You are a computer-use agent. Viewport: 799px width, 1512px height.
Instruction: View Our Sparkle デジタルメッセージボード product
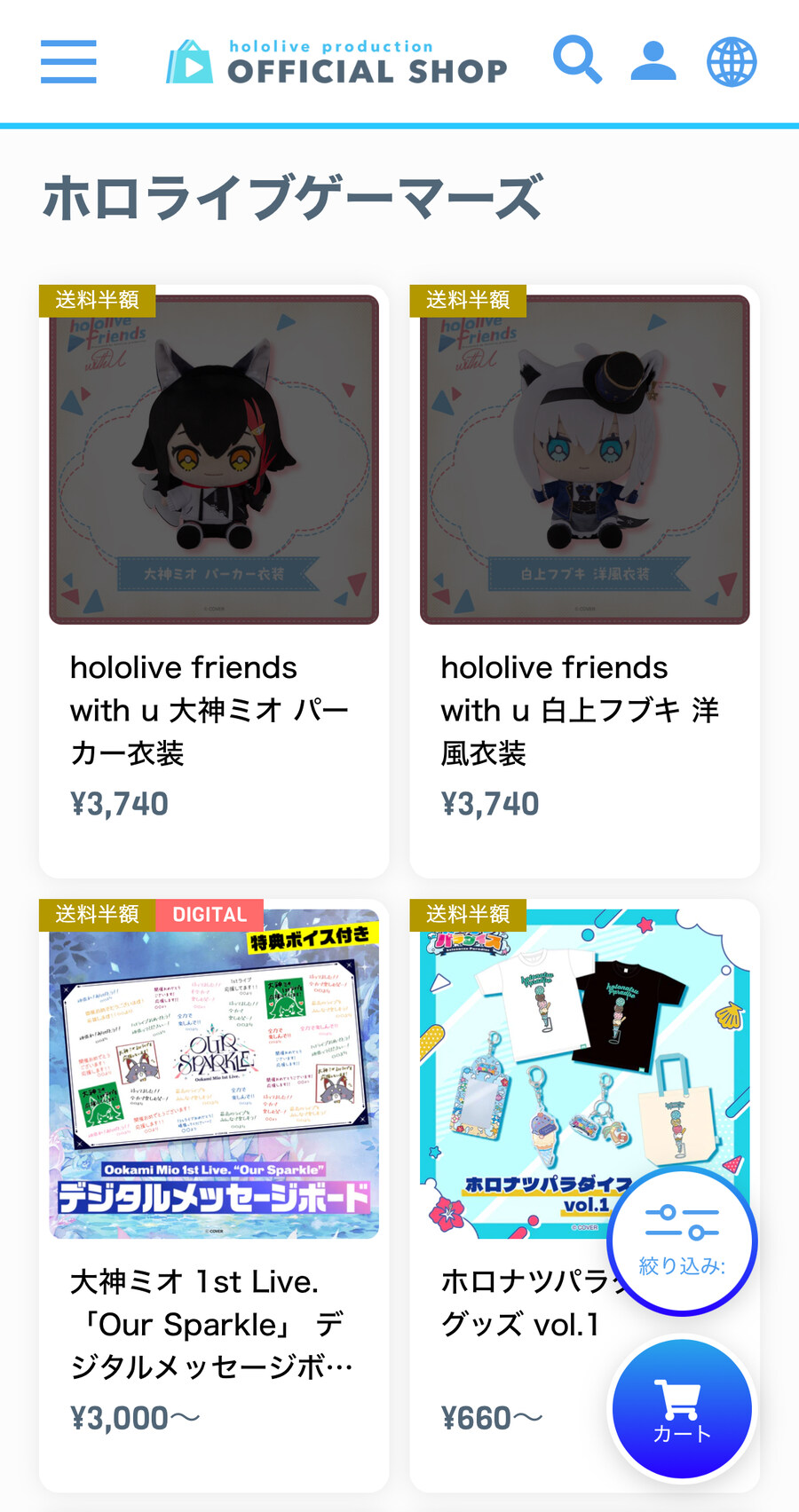pos(214,1074)
